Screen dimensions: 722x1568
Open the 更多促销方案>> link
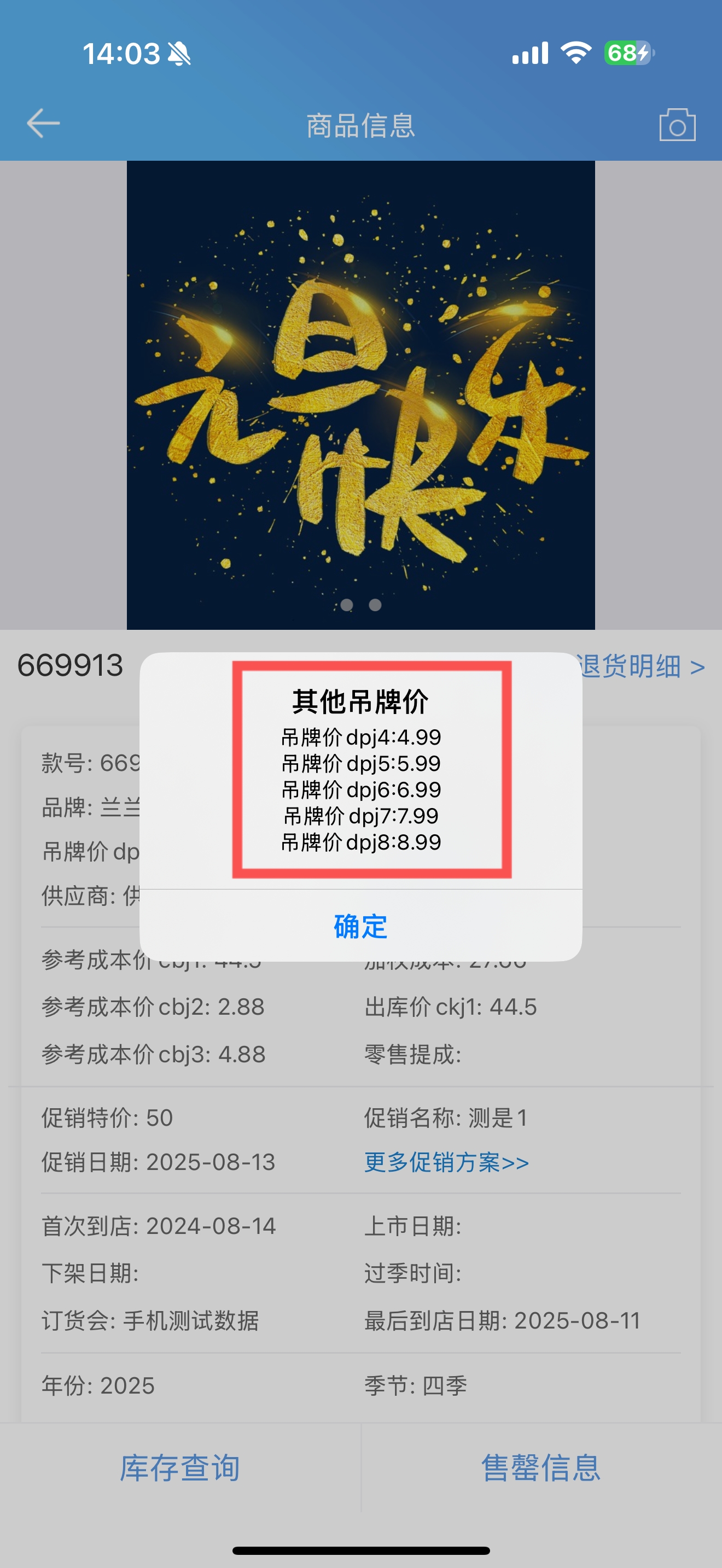point(446,1162)
